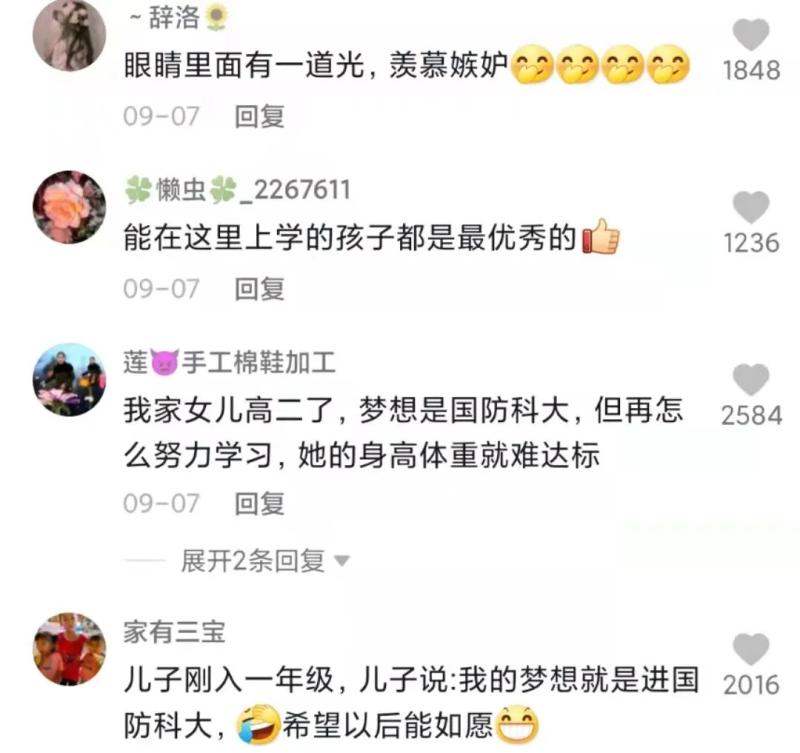Viewport: 800px width, 753px height.
Task: Reply to 辞洛's comment
Action: coord(259,116)
